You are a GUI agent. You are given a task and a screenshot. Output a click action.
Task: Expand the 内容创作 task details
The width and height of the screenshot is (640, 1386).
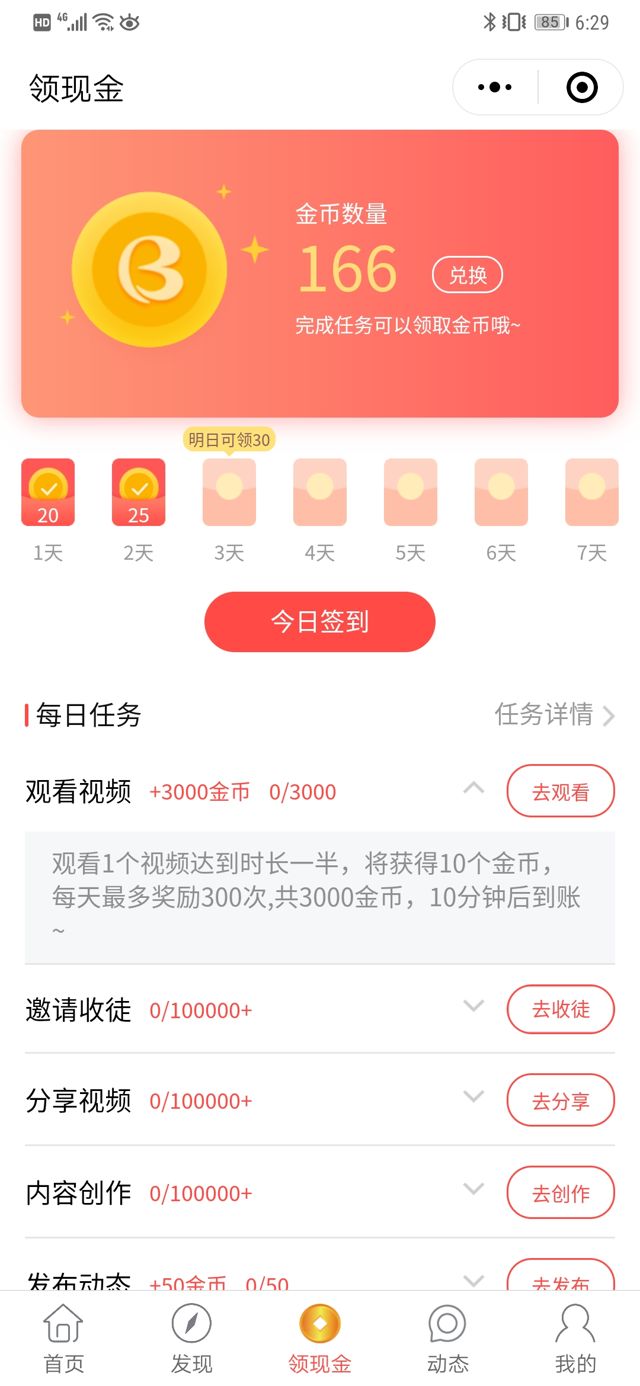click(x=474, y=1190)
